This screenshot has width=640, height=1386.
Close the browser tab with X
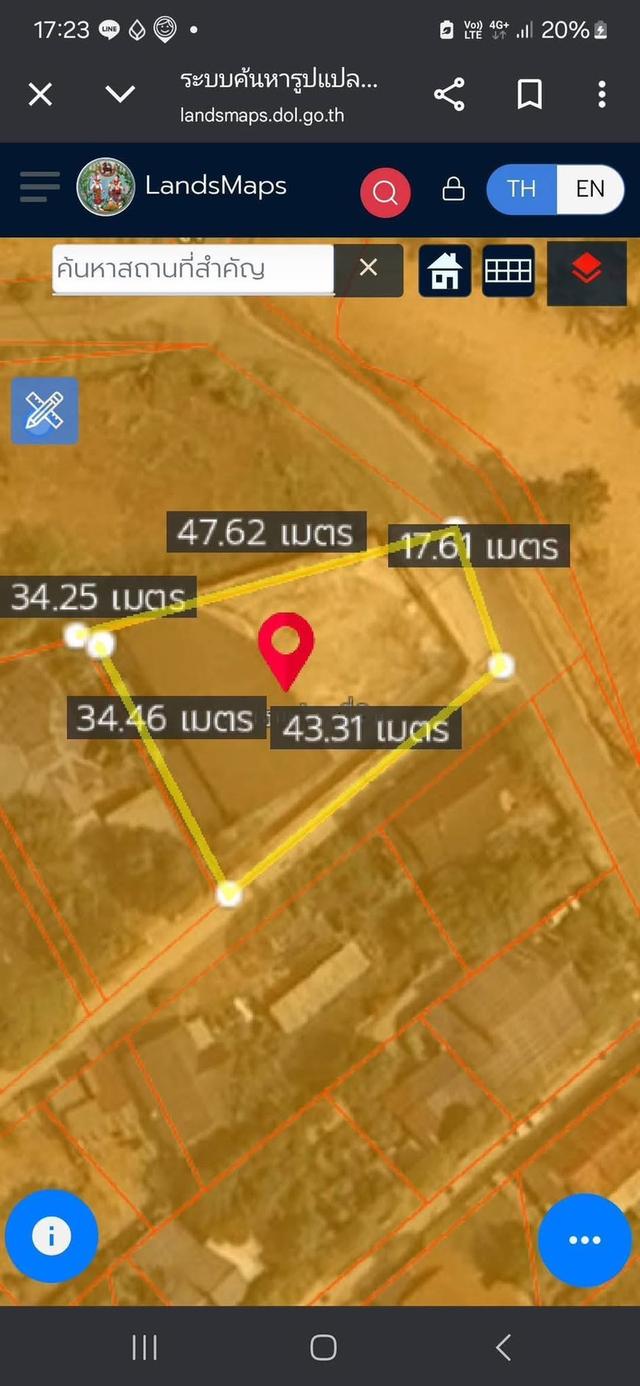[40, 95]
